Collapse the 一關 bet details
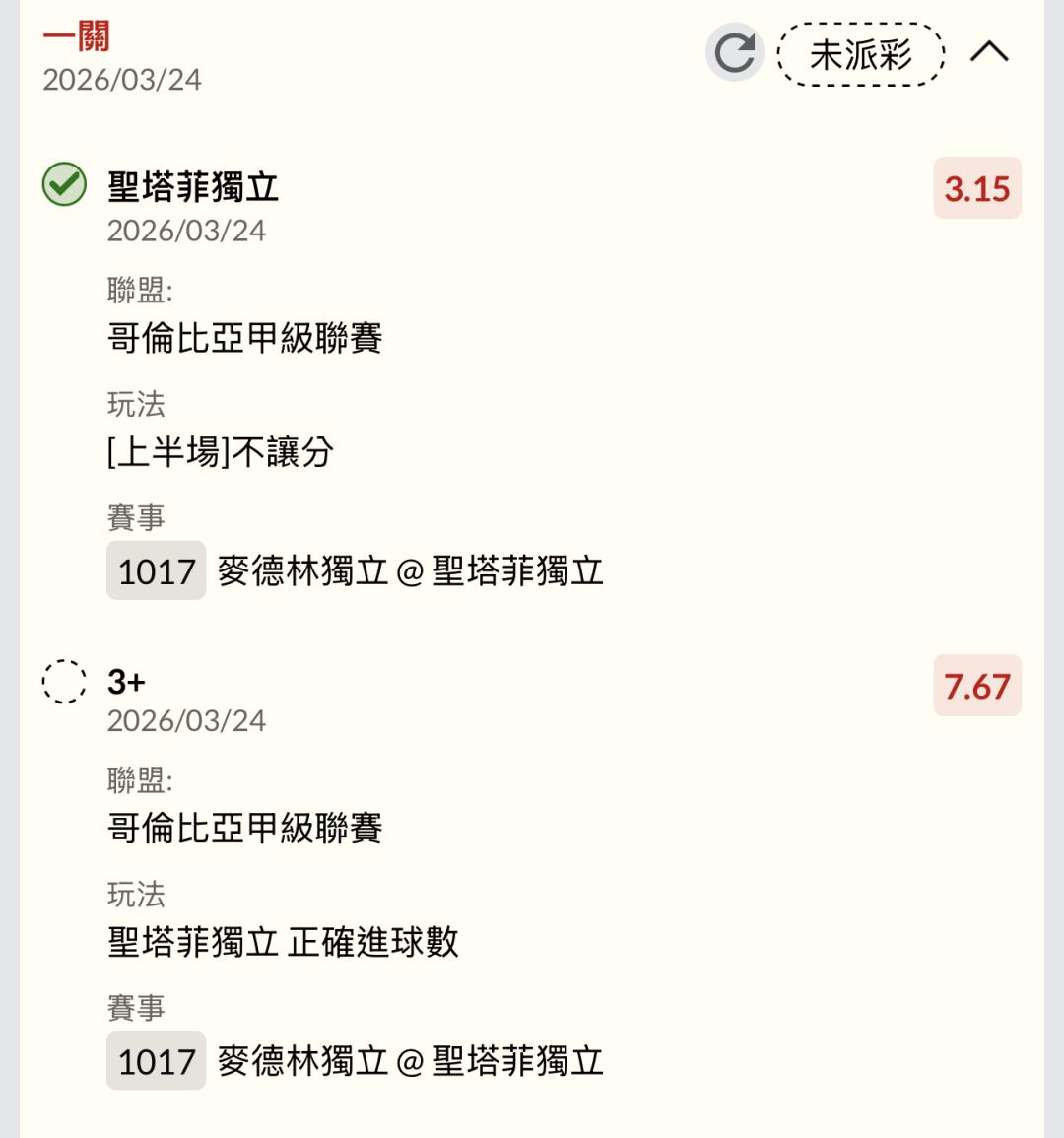Image resolution: width=1064 pixels, height=1138 pixels. [x=989, y=52]
